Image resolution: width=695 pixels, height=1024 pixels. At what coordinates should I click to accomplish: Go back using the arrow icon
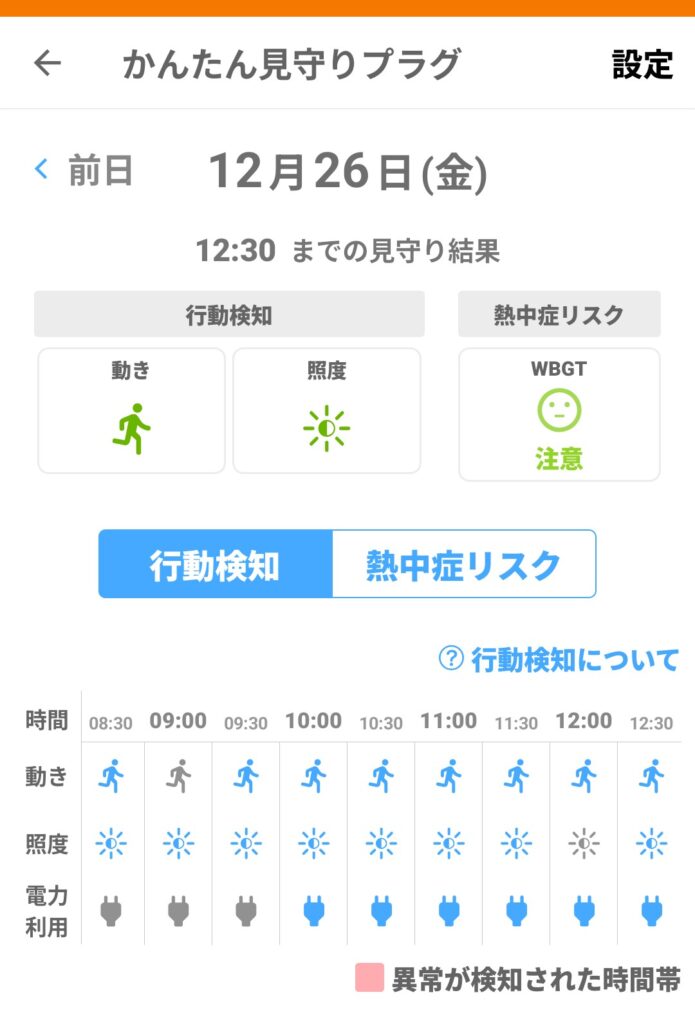pyautogui.click(x=47, y=64)
